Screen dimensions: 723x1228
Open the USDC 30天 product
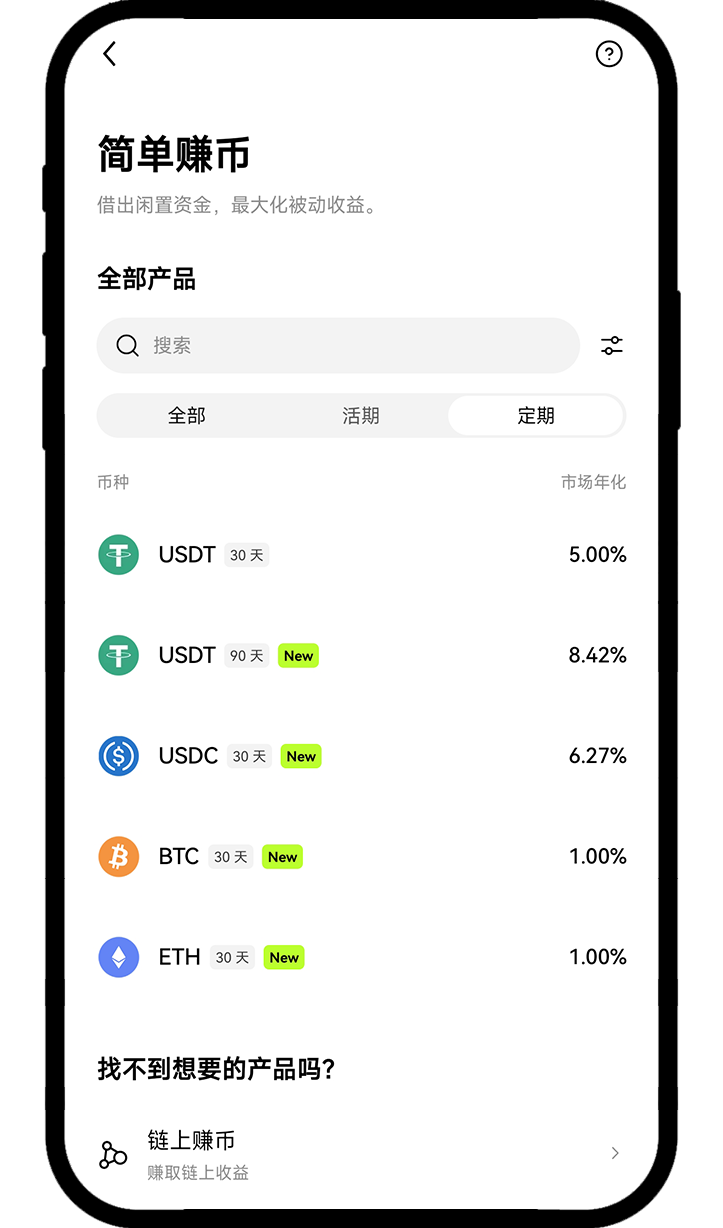click(x=361, y=756)
